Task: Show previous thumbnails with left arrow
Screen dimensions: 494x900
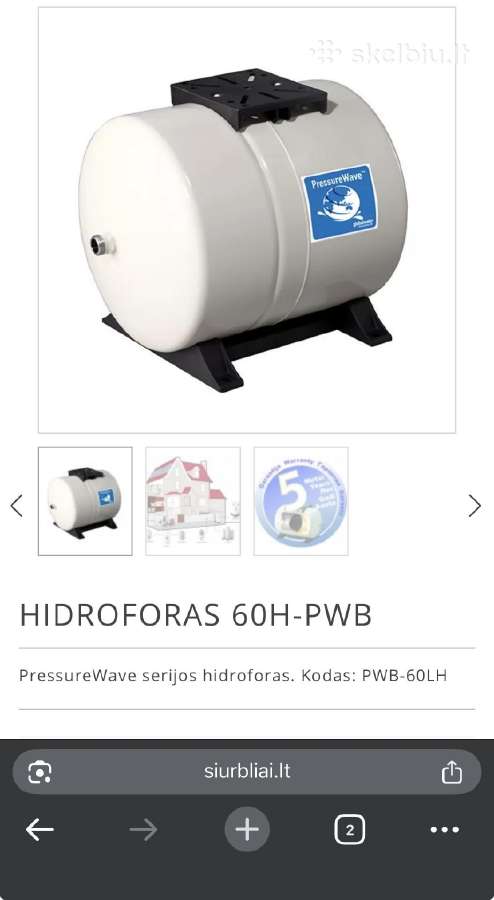Action: 17,506
